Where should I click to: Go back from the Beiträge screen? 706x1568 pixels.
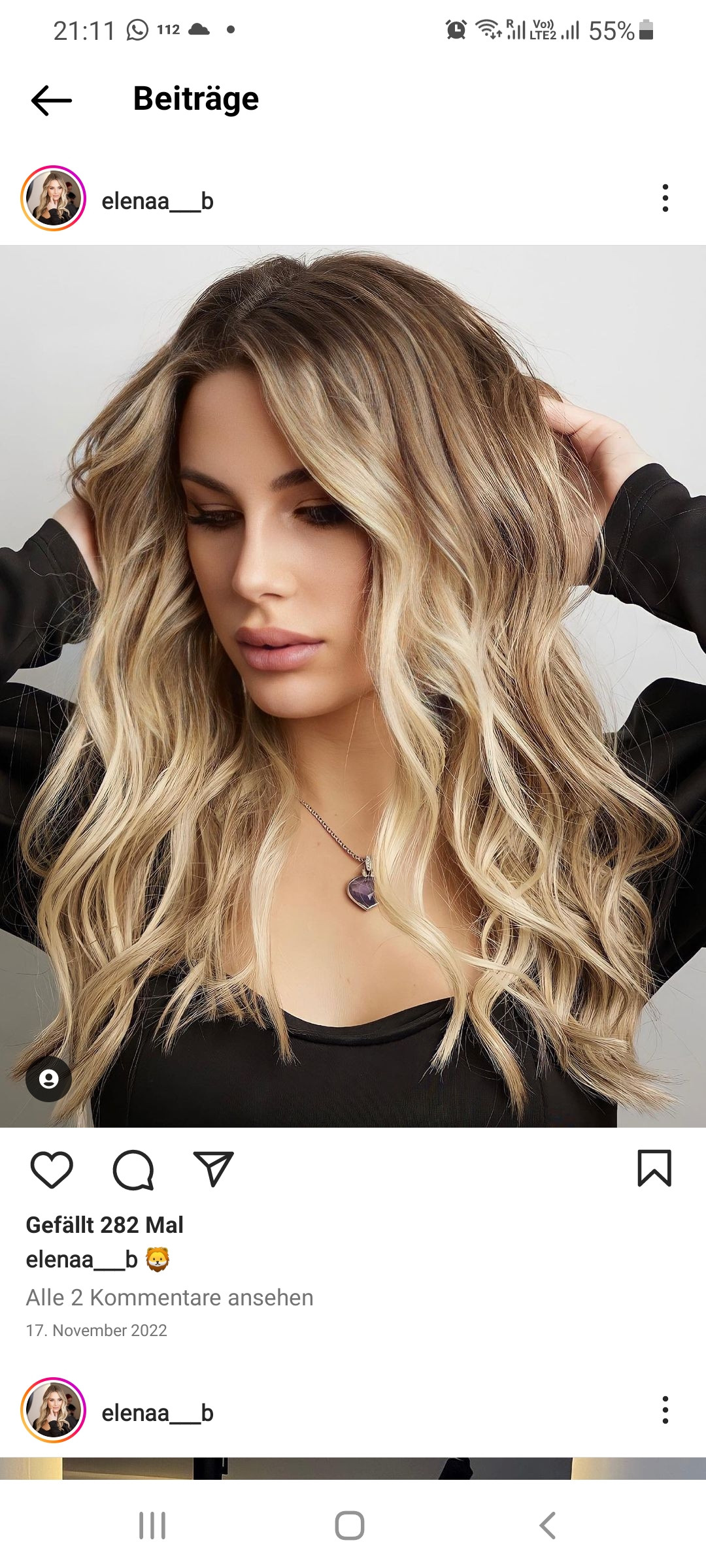pos(51,100)
